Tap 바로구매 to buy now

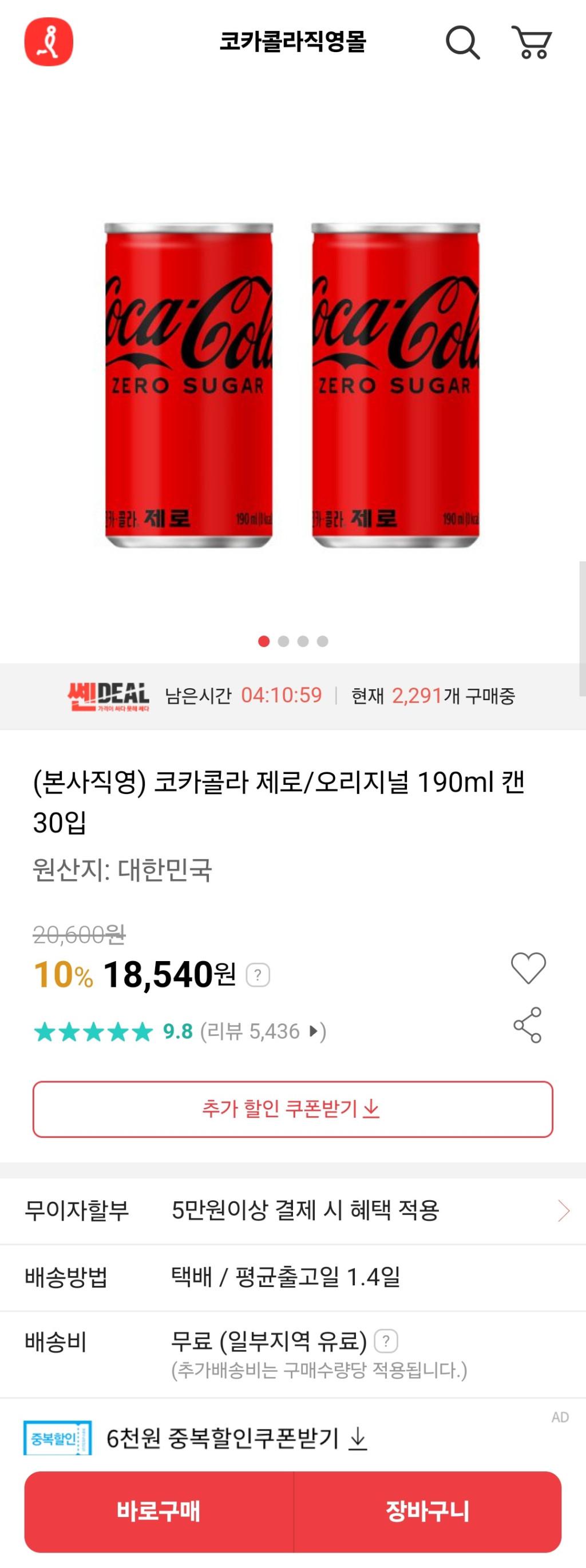point(159,1511)
